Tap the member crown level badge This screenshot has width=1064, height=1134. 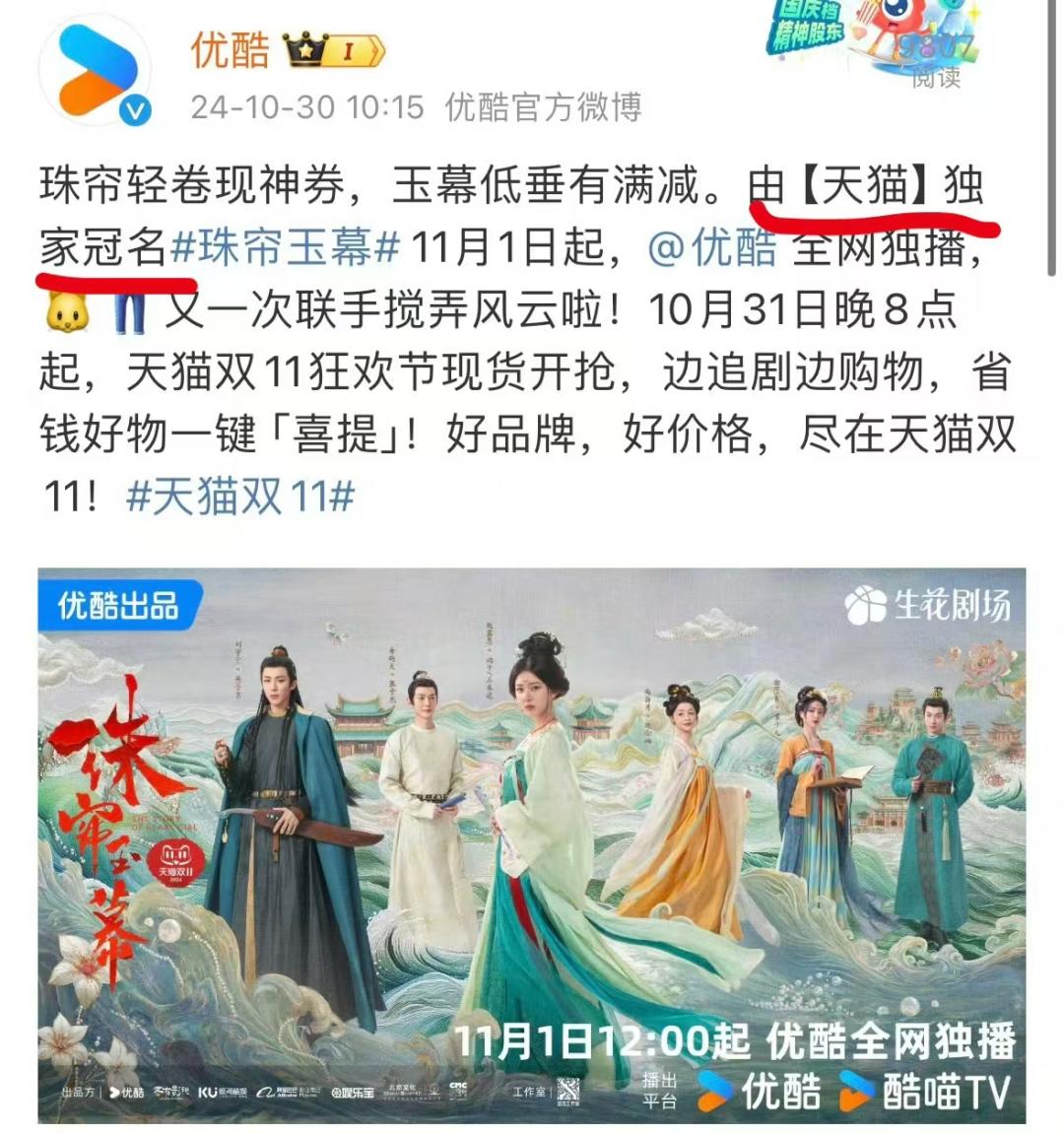334,50
